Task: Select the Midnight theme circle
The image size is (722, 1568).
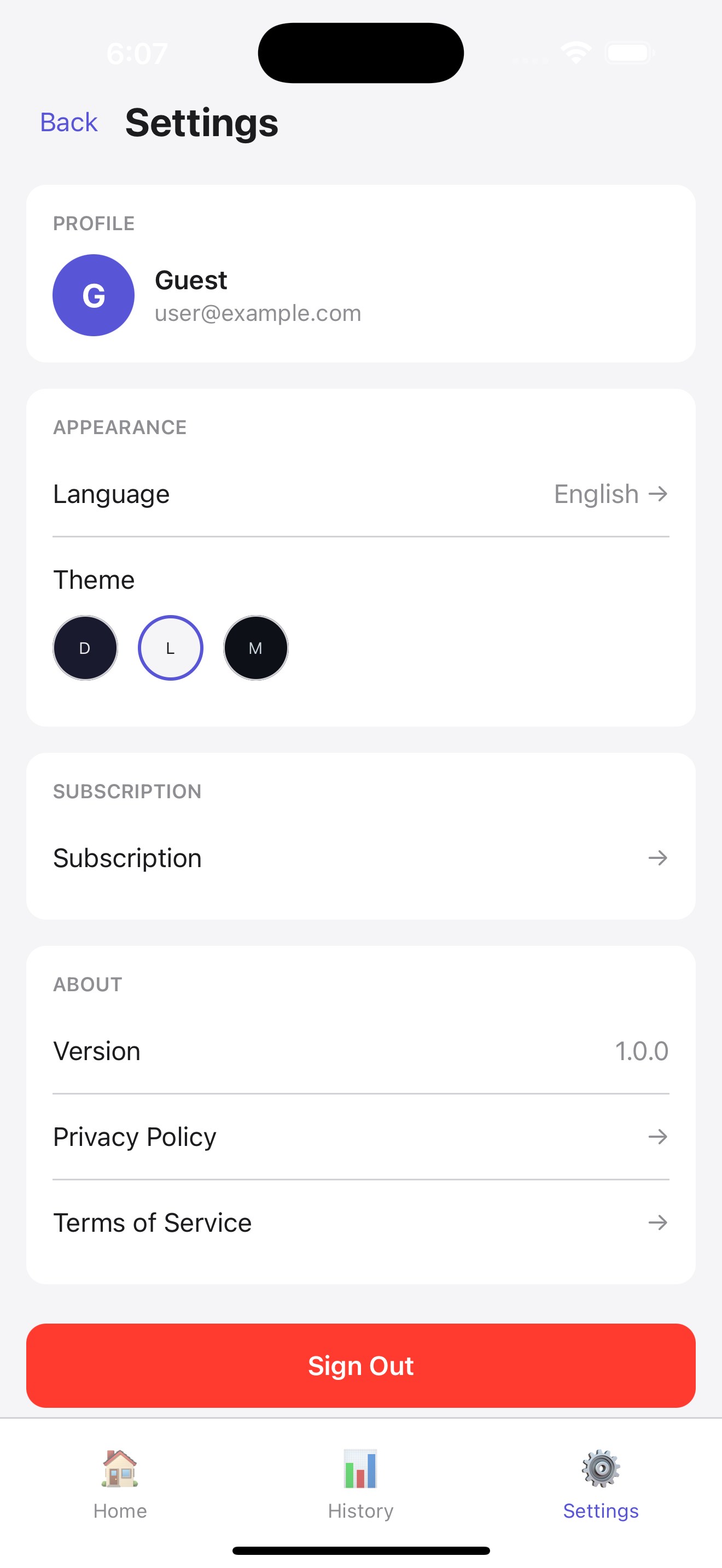Action: point(255,648)
